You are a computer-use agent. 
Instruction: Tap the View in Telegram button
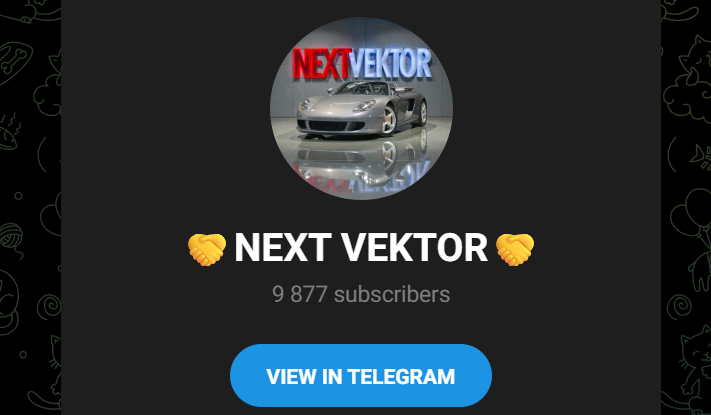[x=360, y=377]
